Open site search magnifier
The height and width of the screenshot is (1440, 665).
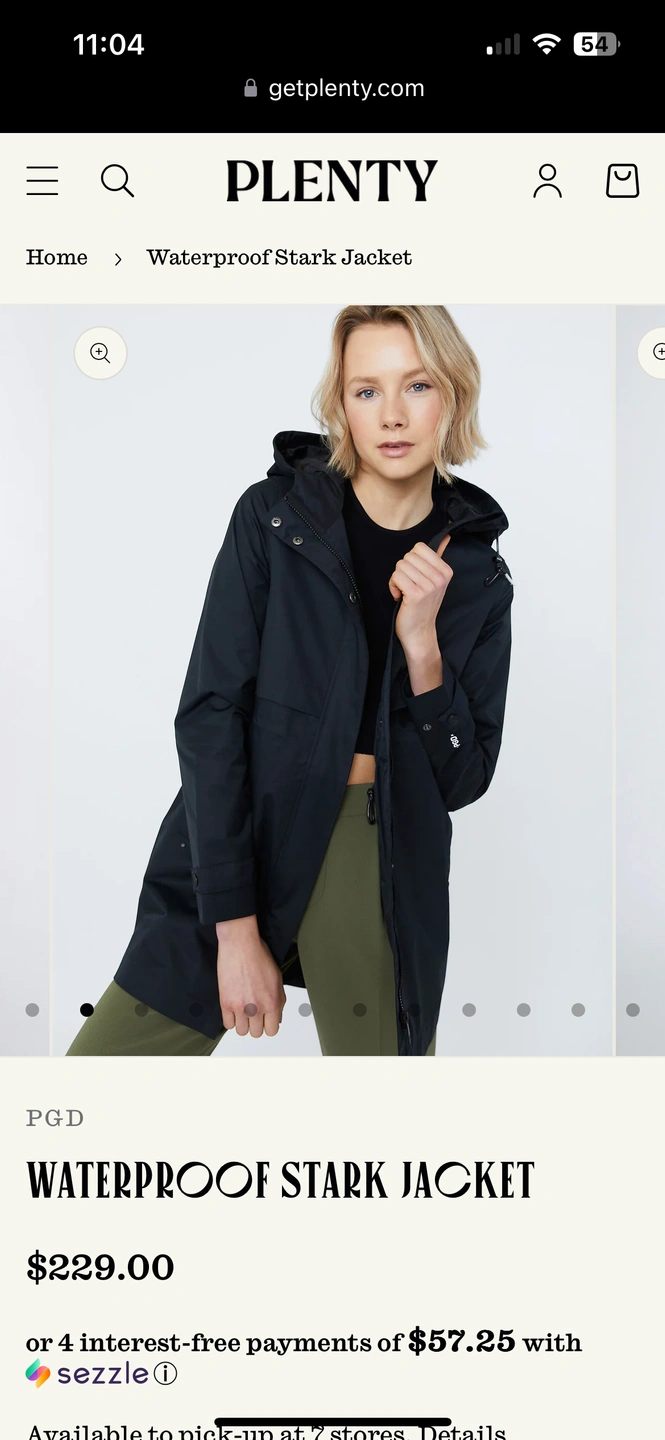click(x=117, y=181)
